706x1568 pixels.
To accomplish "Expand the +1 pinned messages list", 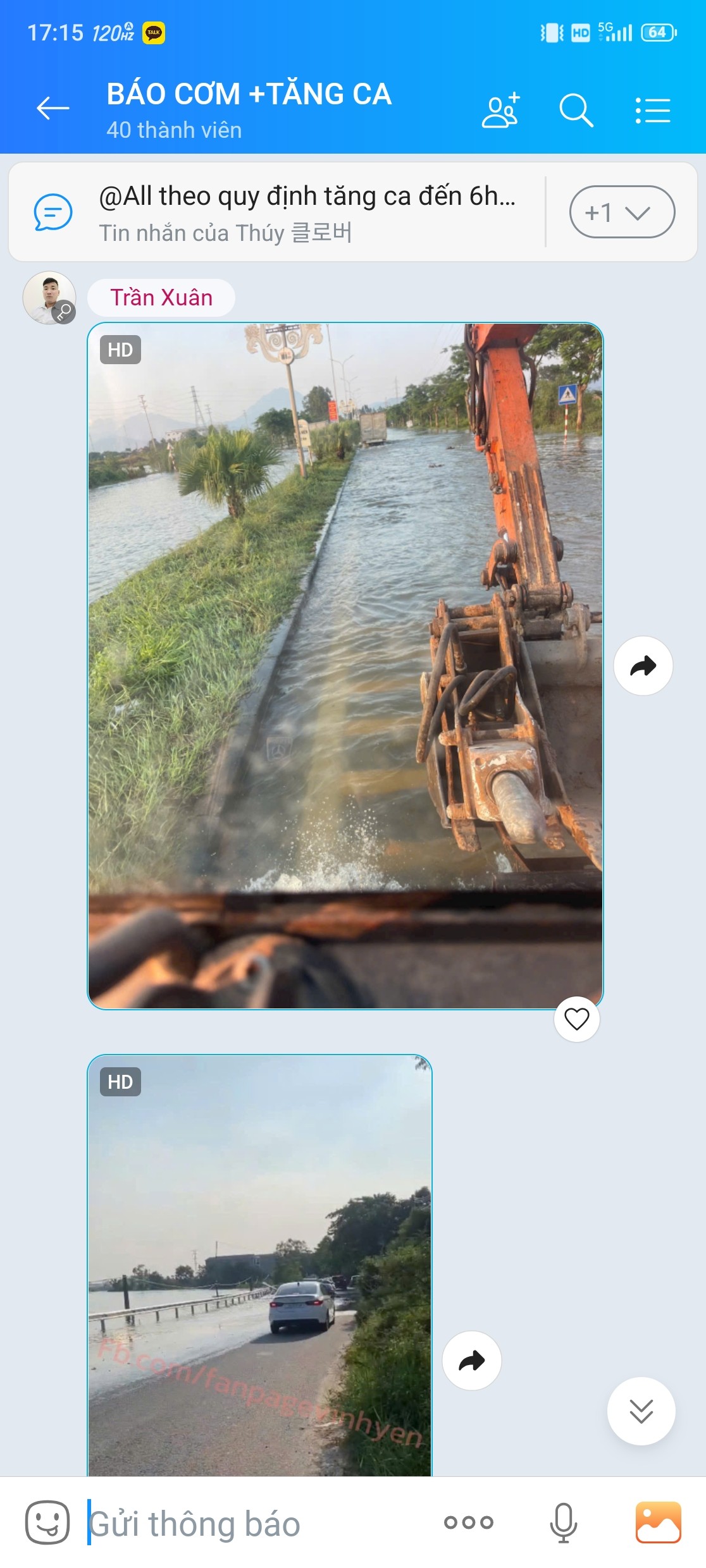I will coord(621,212).
